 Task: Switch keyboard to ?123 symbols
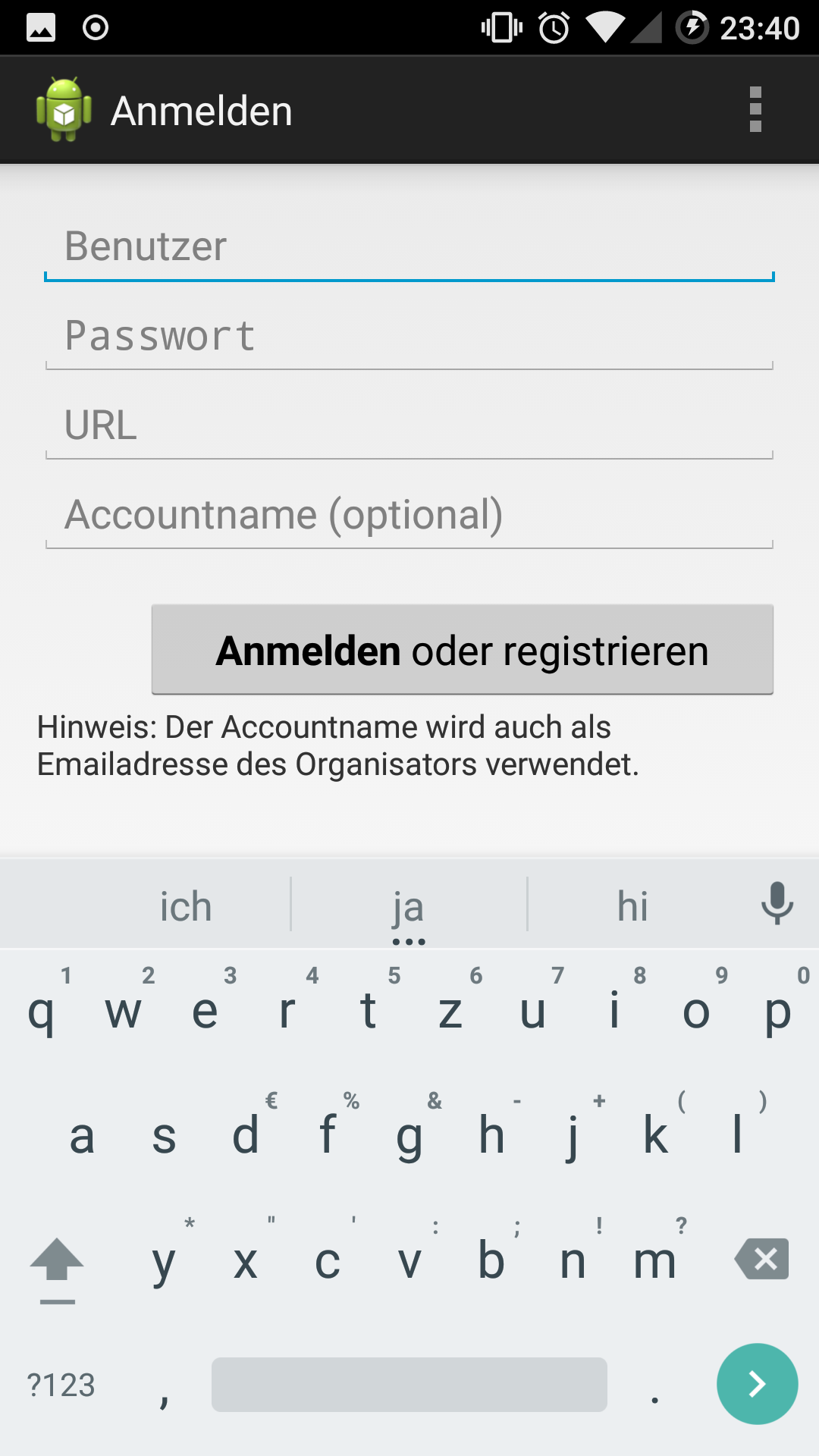(61, 1385)
